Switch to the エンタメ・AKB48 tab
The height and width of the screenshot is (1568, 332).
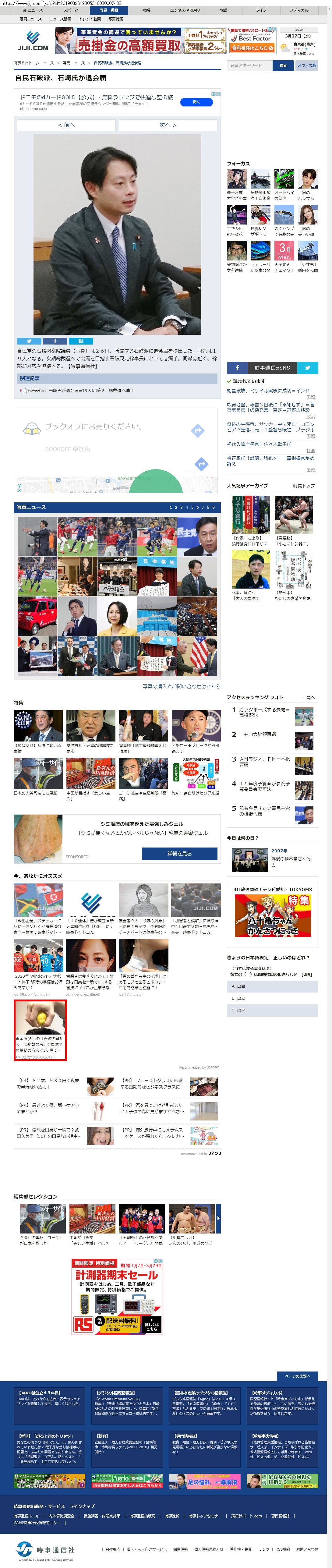coord(184,10)
